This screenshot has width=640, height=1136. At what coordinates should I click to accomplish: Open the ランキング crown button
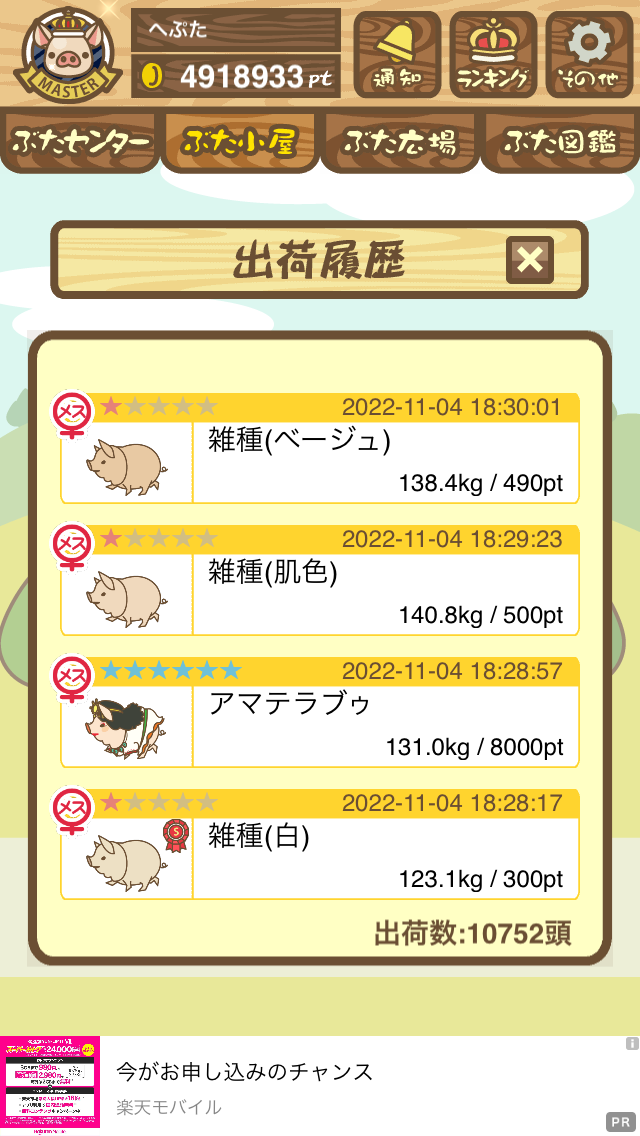click(x=493, y=55)
